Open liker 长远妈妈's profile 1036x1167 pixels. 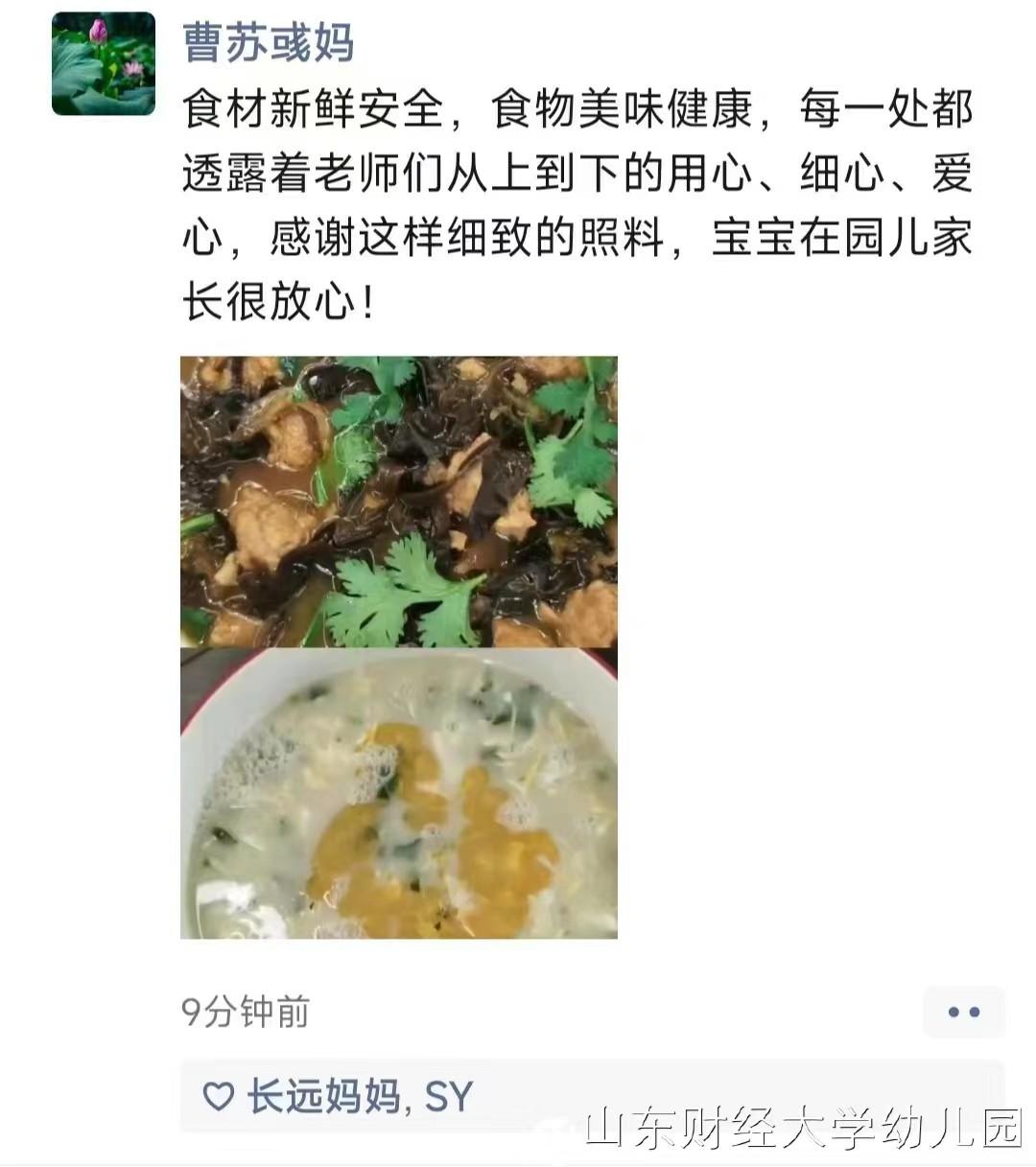[x=323, y=1096]
